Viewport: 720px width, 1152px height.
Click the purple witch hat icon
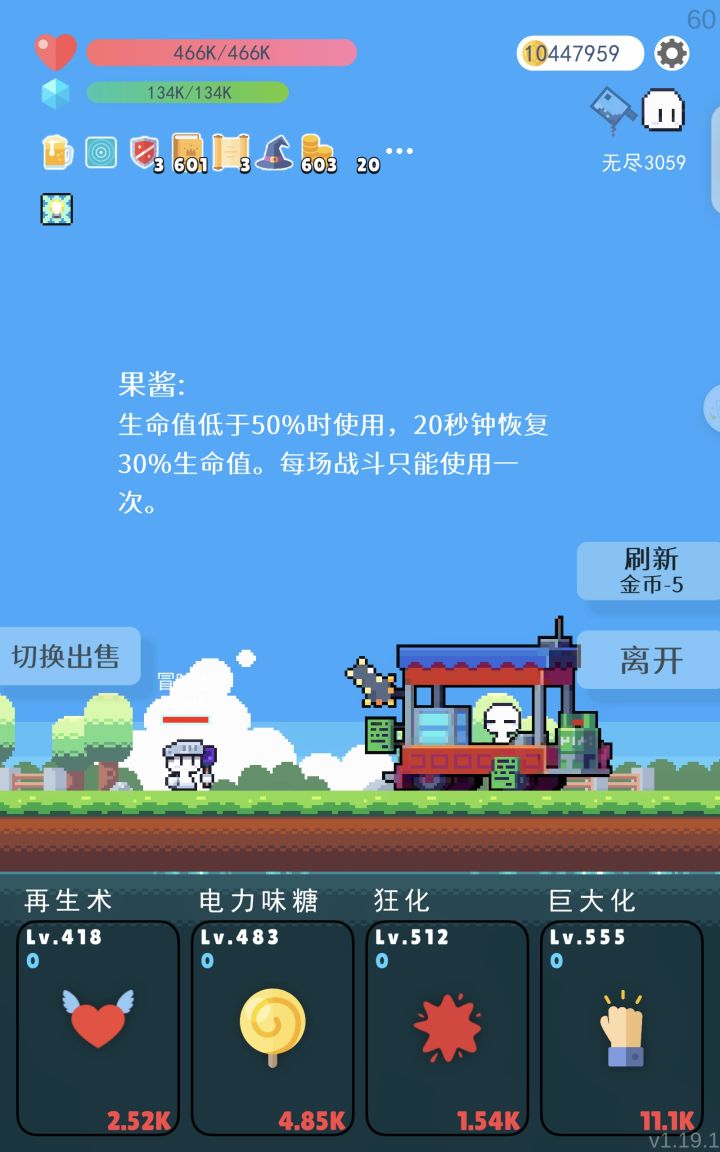(x=272, y=150)
